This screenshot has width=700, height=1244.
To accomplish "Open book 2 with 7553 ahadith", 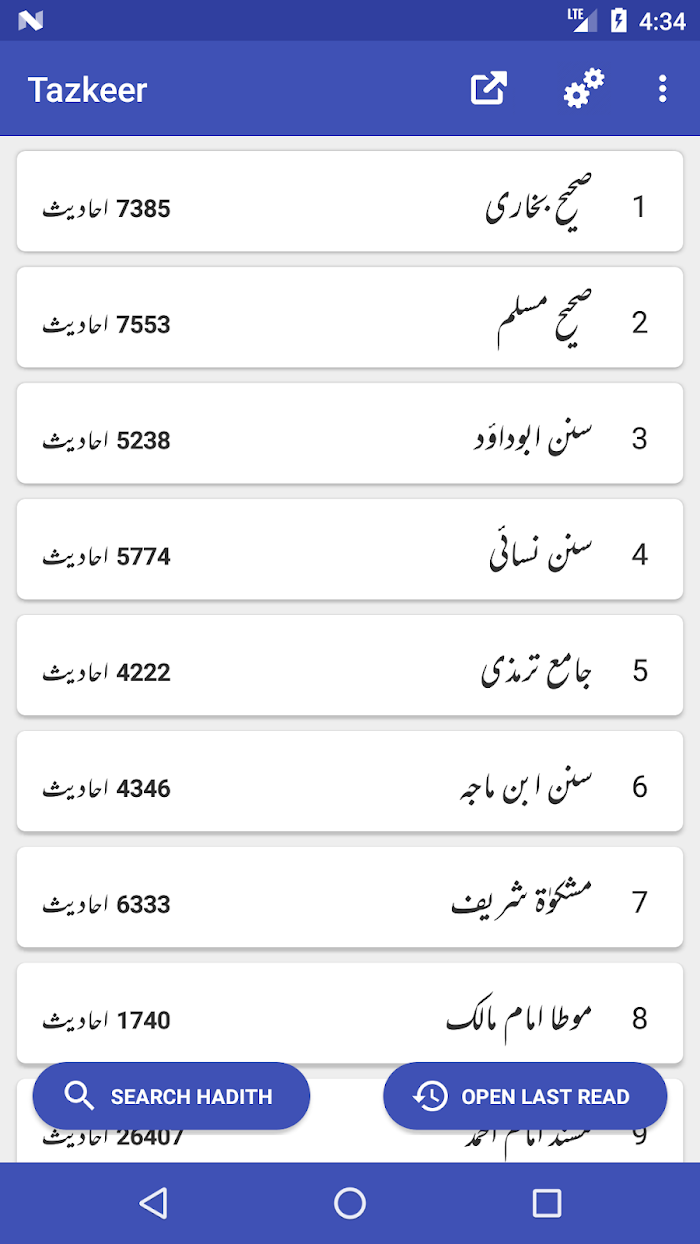I will 350,317.
